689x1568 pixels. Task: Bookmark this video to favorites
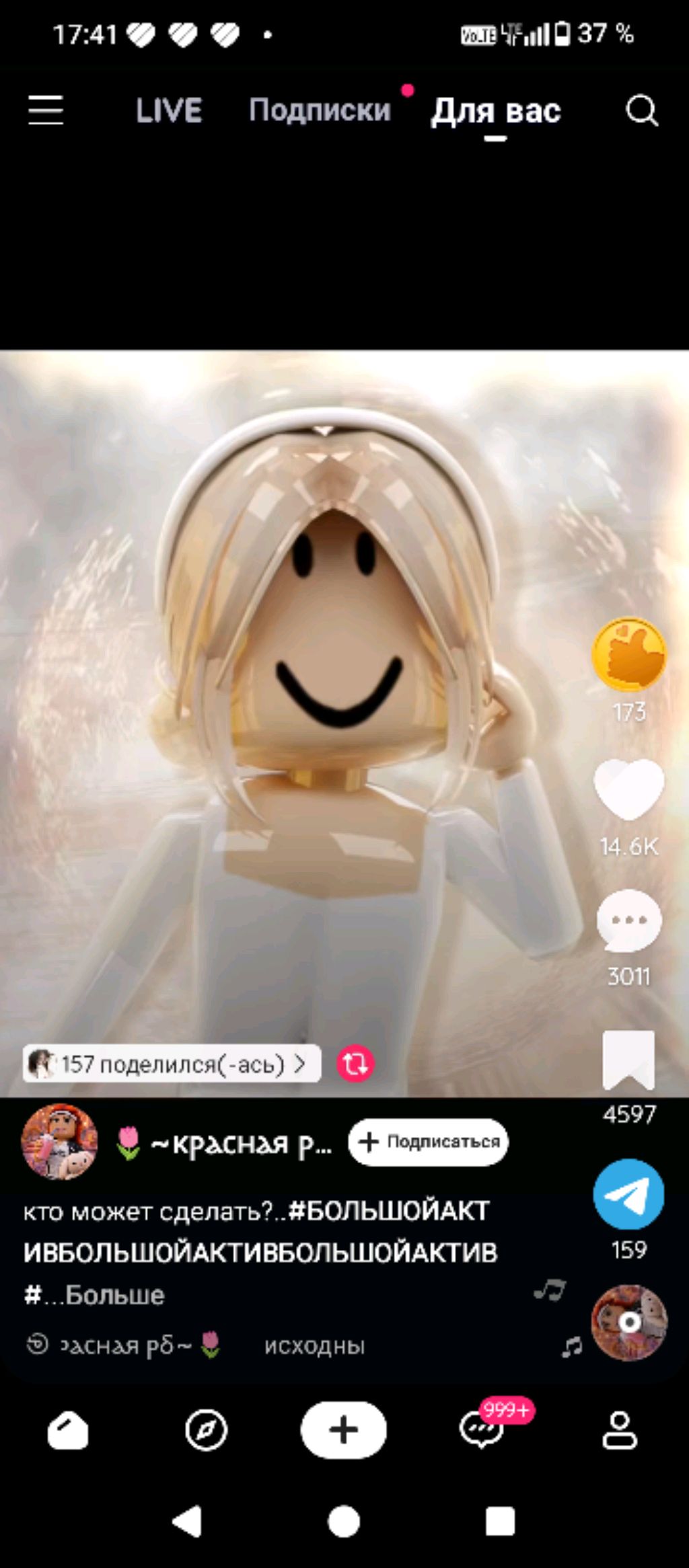tap(628, 1060)
